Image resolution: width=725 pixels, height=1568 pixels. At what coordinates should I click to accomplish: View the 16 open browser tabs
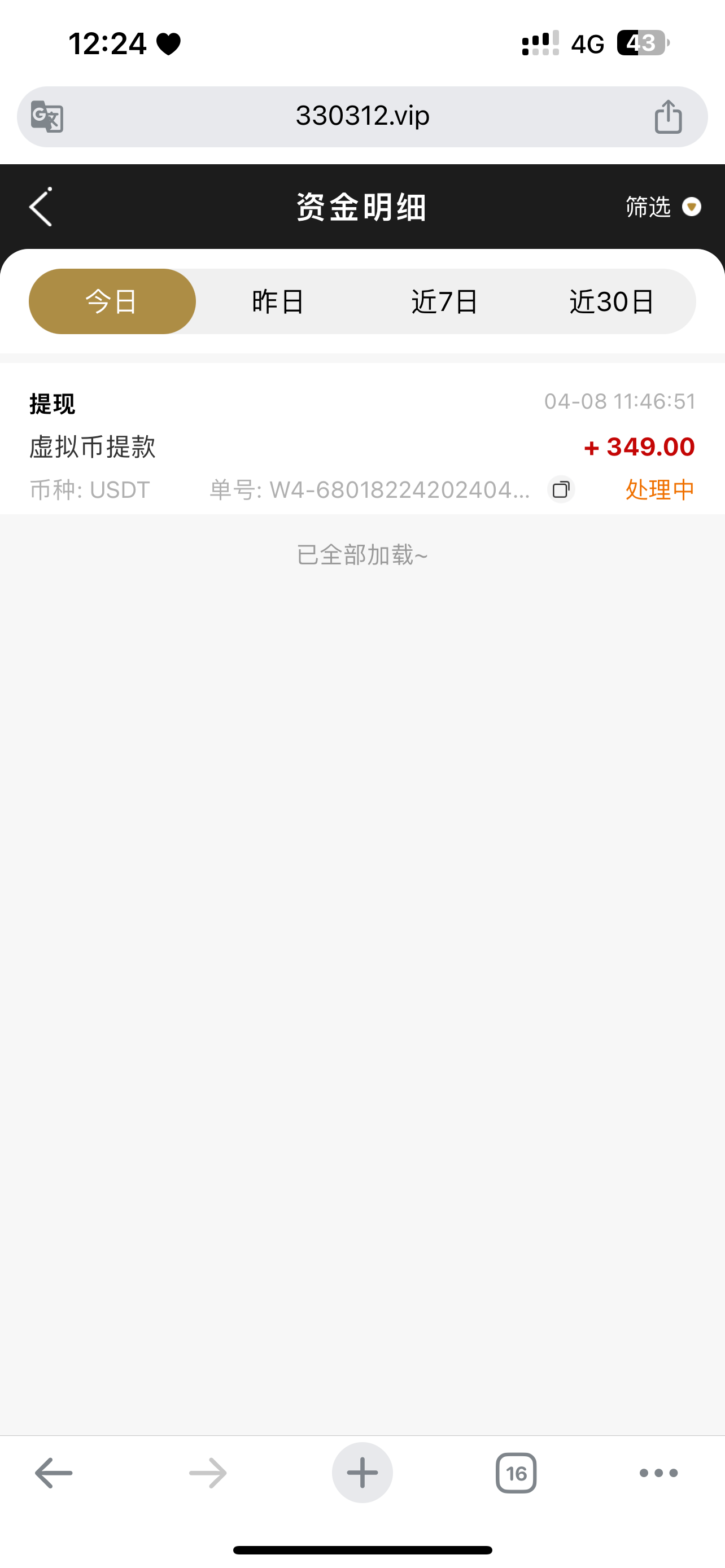pyautogui.click(x=516, y=1473)
